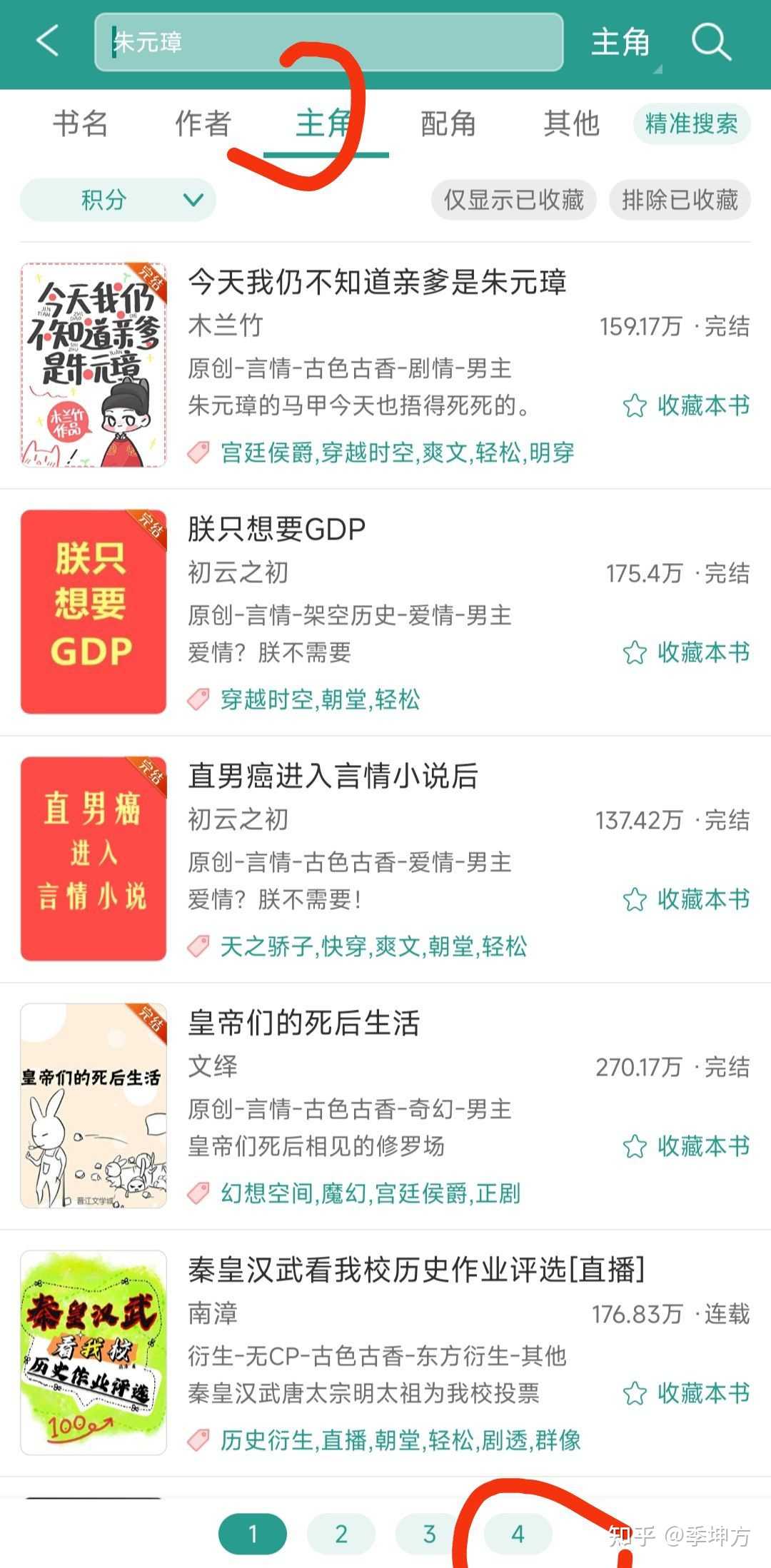Switch to the 作者 tab
This screenshot has height=1568, width=771.
click(x=203, y=123)
